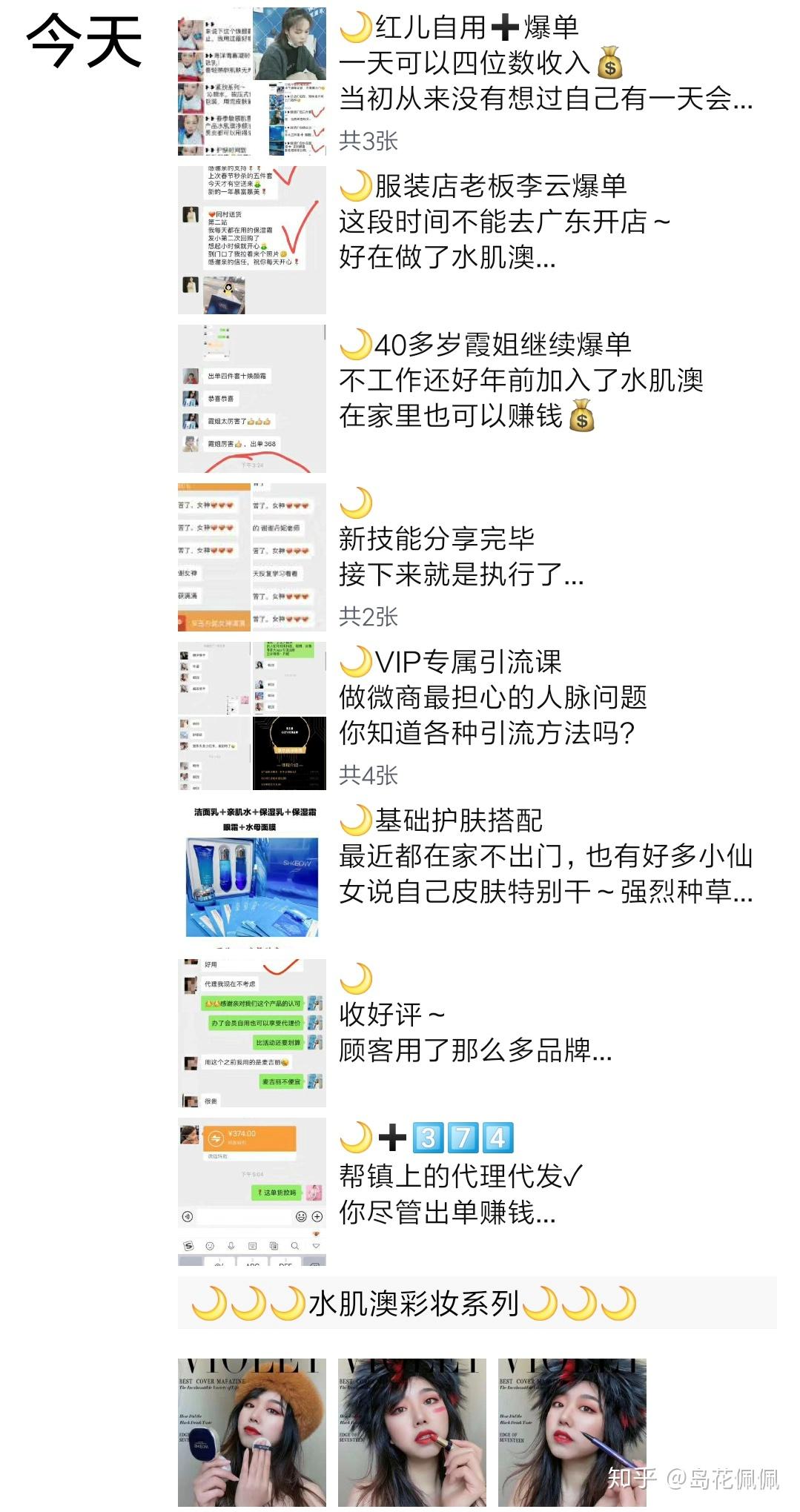View the makeup photo with the blue eyeliner pen
This screenshot has height=1512, width=800.
click(x=572, y=1432)
